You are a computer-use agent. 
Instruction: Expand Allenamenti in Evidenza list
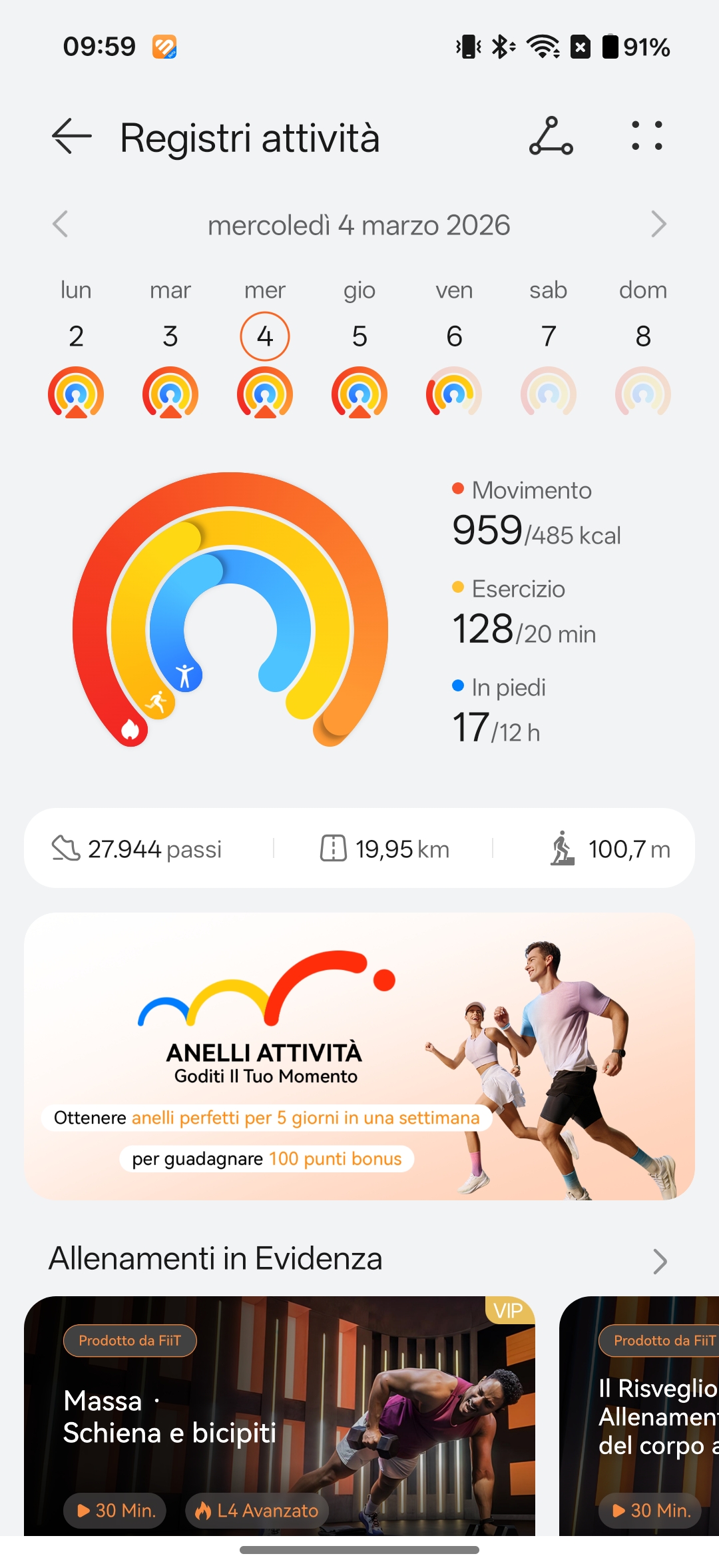659,1261
